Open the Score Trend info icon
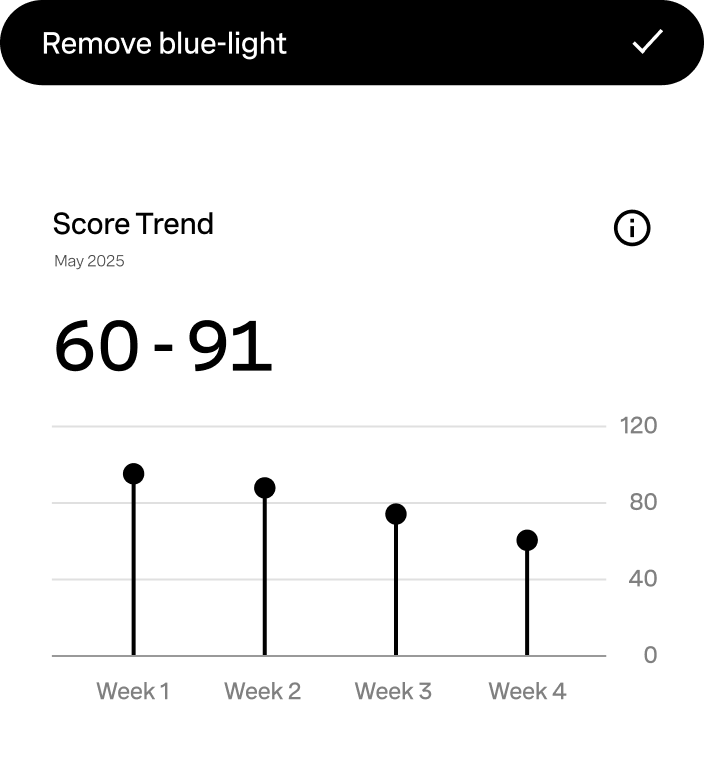704x772 pixels. (631, 228)
